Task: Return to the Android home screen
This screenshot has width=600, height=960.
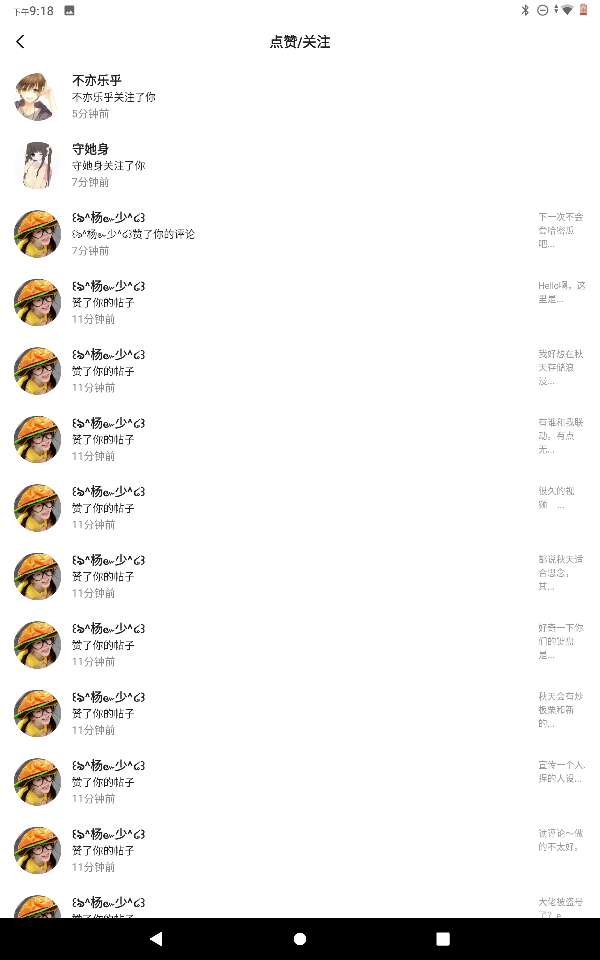Action: pyautogui.click(x=300, y=939)
